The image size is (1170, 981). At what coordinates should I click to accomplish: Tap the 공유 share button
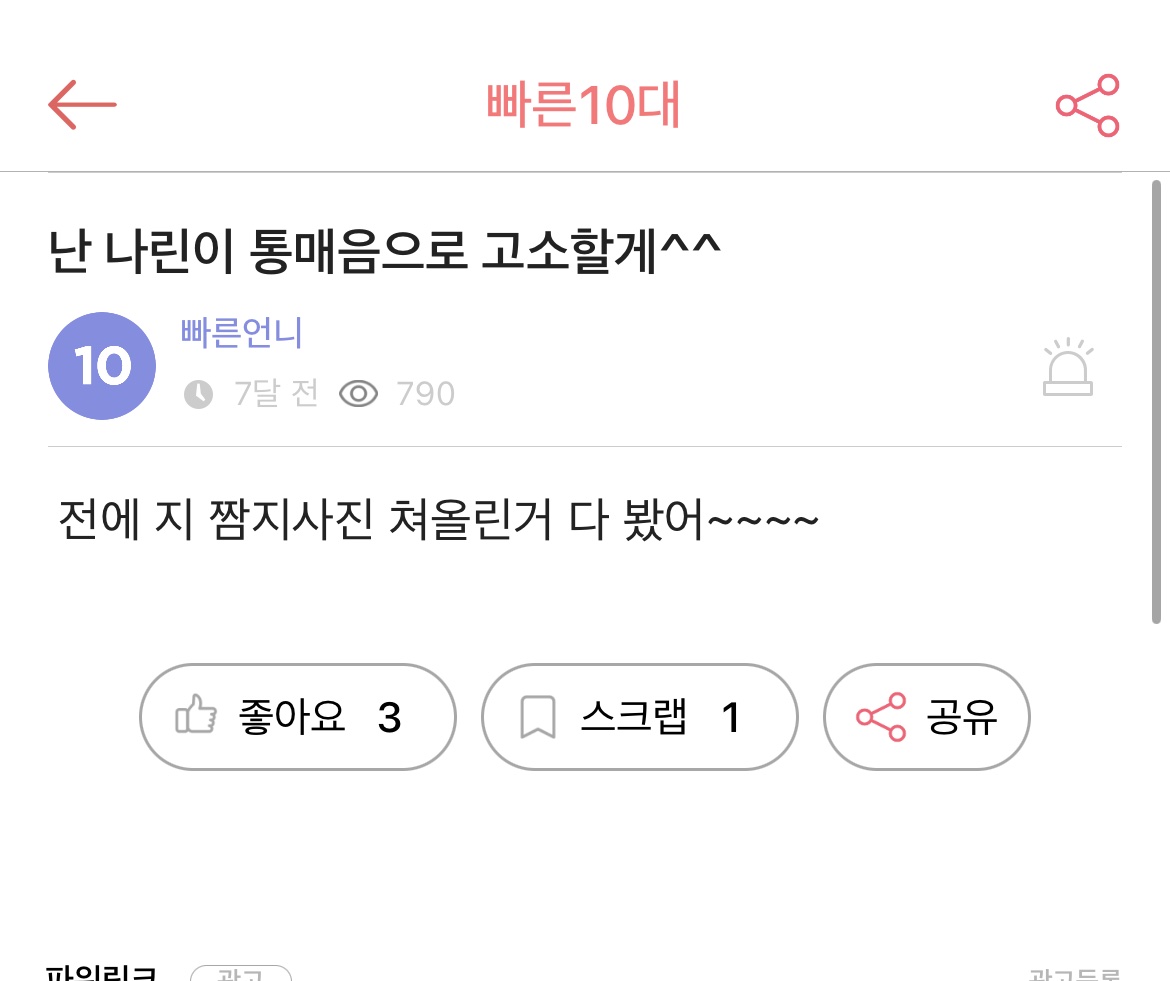click(x=926, y=717)
